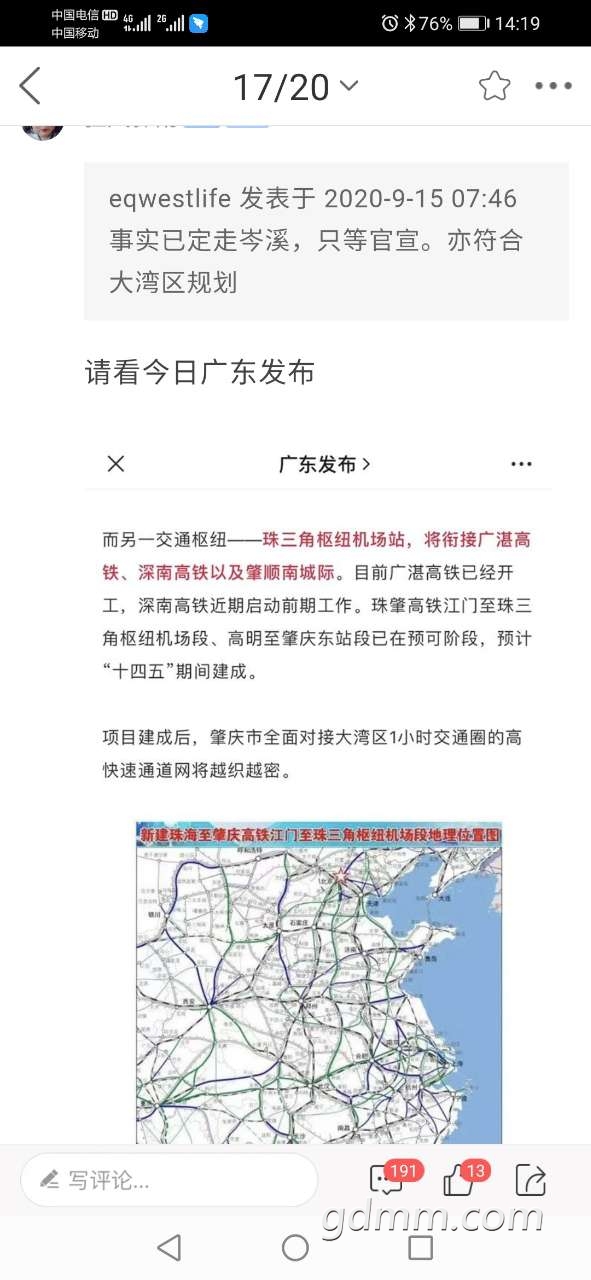Viewport: 591px width, 1280px height.
Task: Tap the 写评论 comment field
Action: click(169, 1180)
